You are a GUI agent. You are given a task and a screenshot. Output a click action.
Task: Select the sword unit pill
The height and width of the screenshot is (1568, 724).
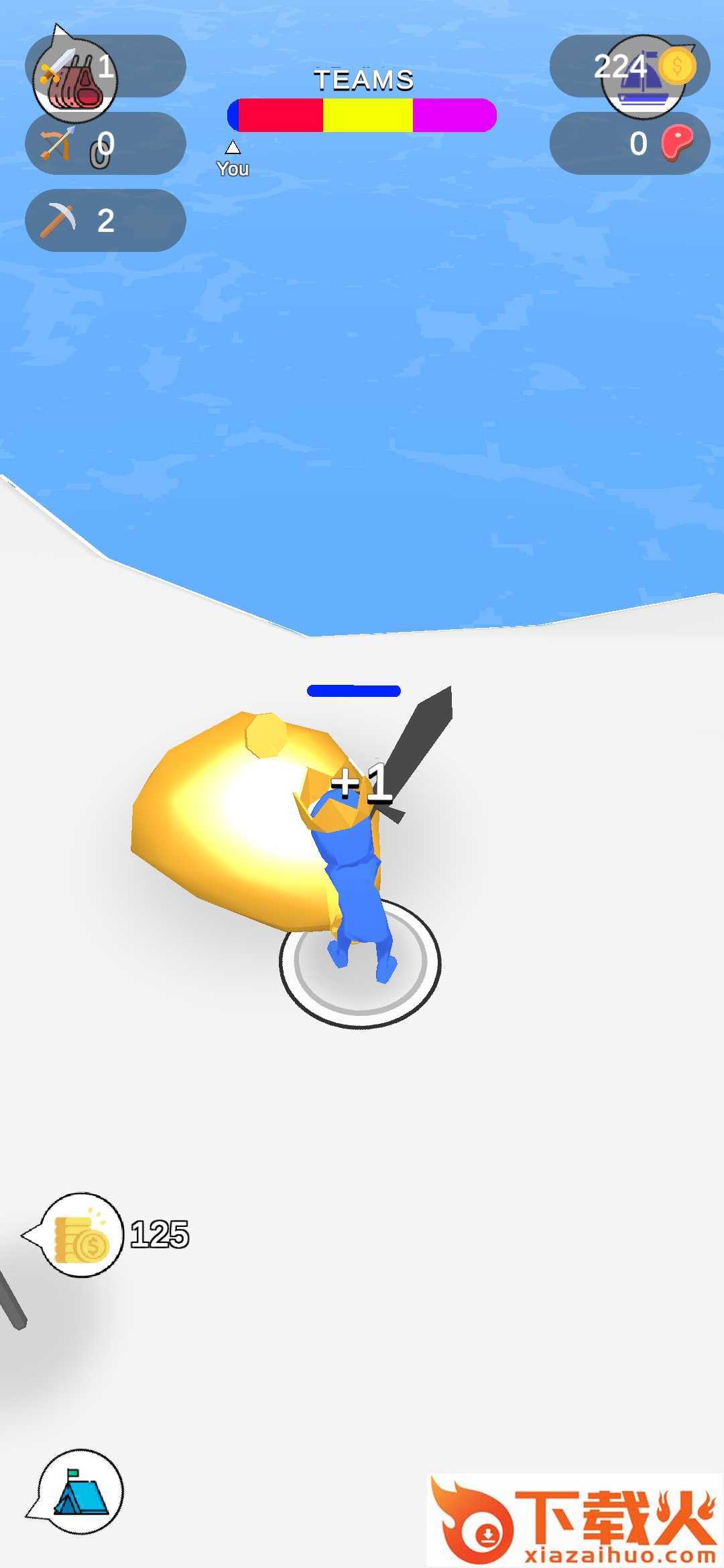(105, 66)
